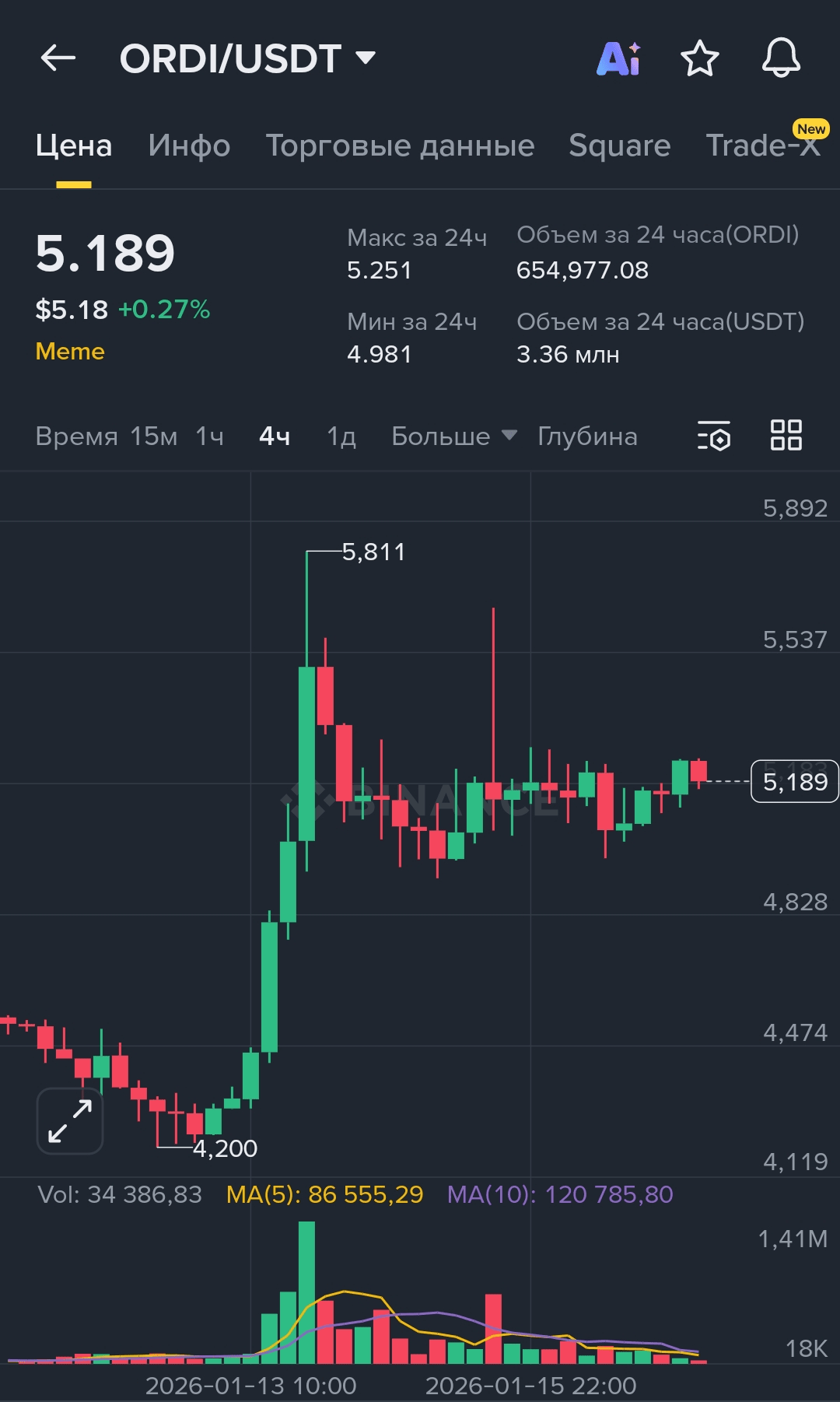
Task: Open the Trade-X tab
Action: click(x=762, y=145)
